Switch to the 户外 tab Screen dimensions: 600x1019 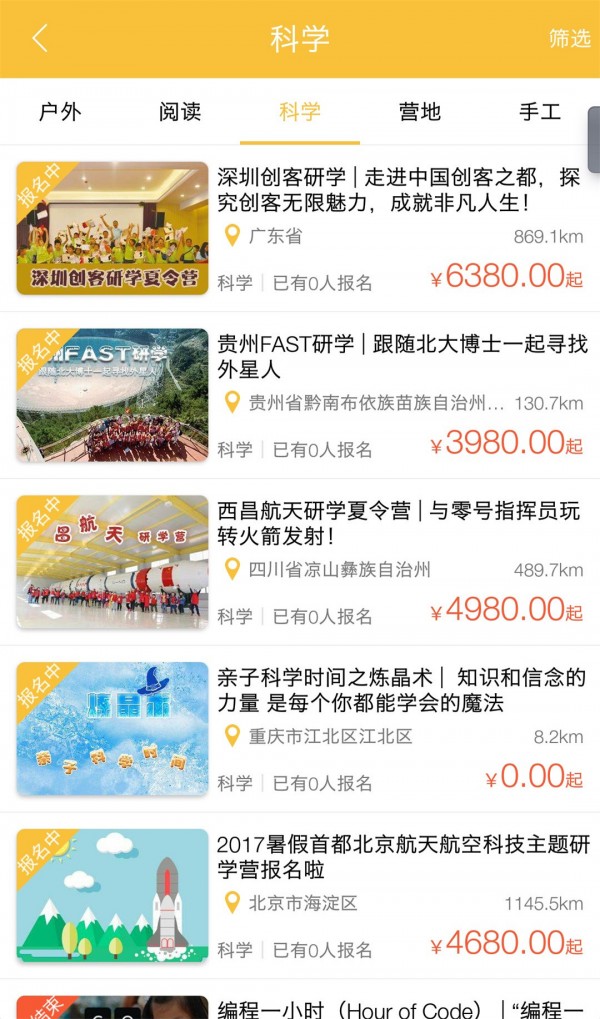tap(60, 112)
